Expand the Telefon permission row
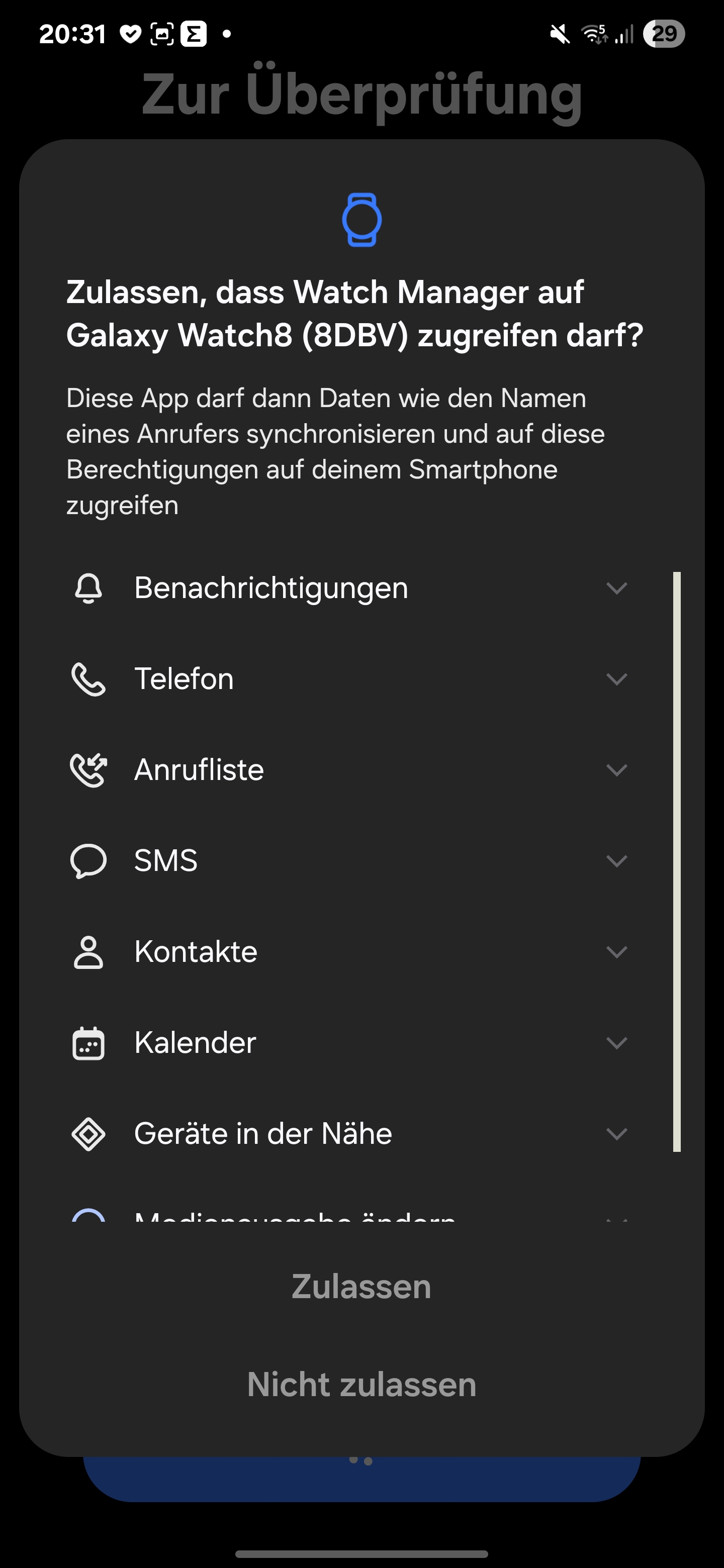Image resolution: width=724 pixels, height=1568 pixels. point(616,678)
